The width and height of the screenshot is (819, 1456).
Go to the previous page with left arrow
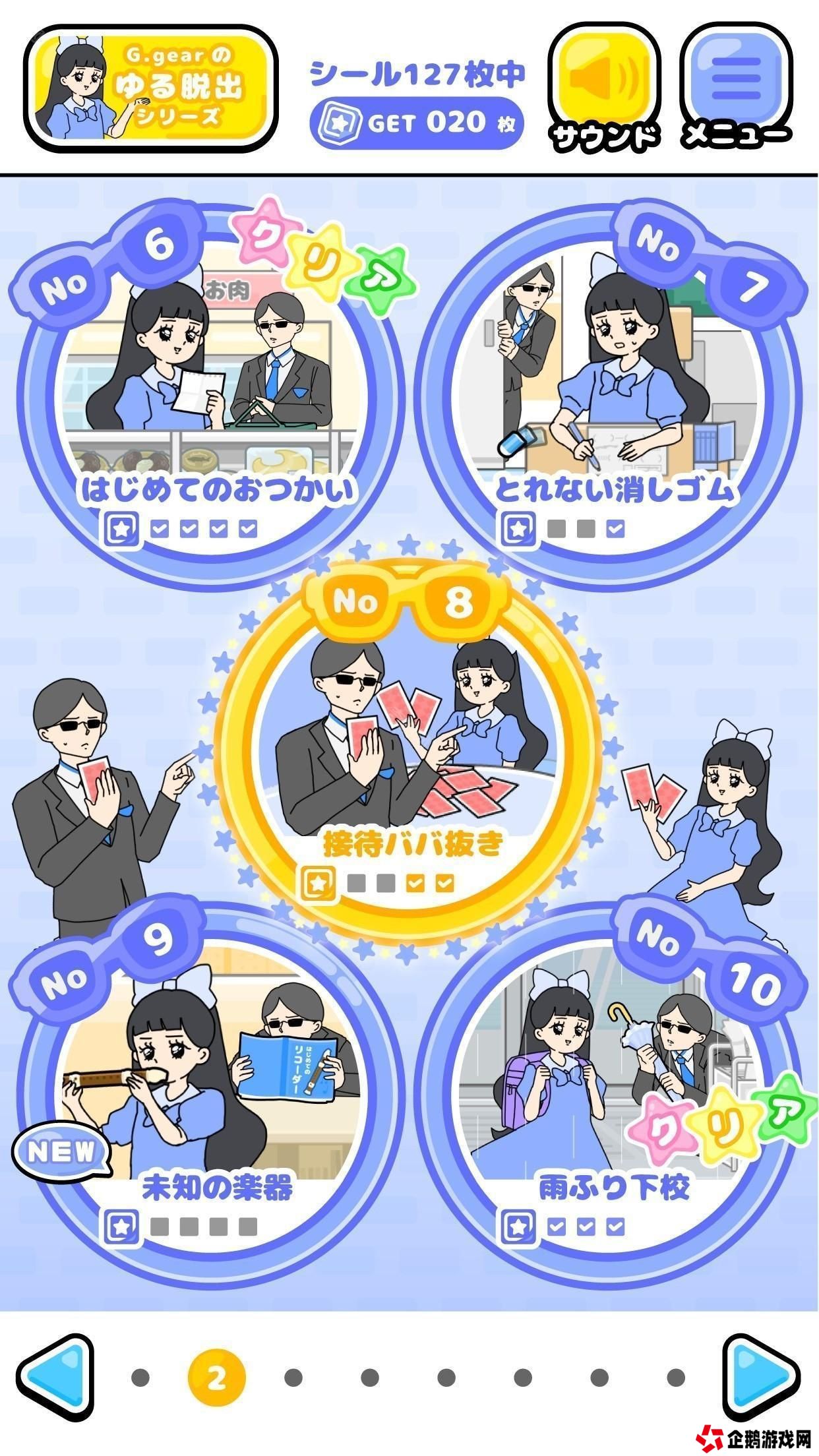tap(54, 1377)
